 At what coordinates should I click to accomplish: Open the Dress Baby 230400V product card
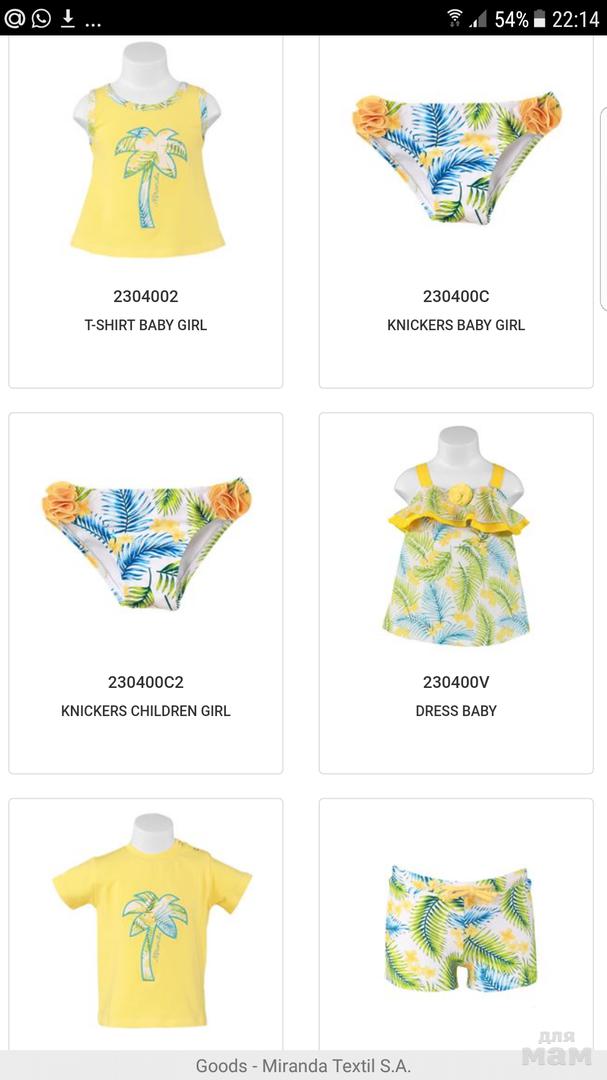pos(456,592)
